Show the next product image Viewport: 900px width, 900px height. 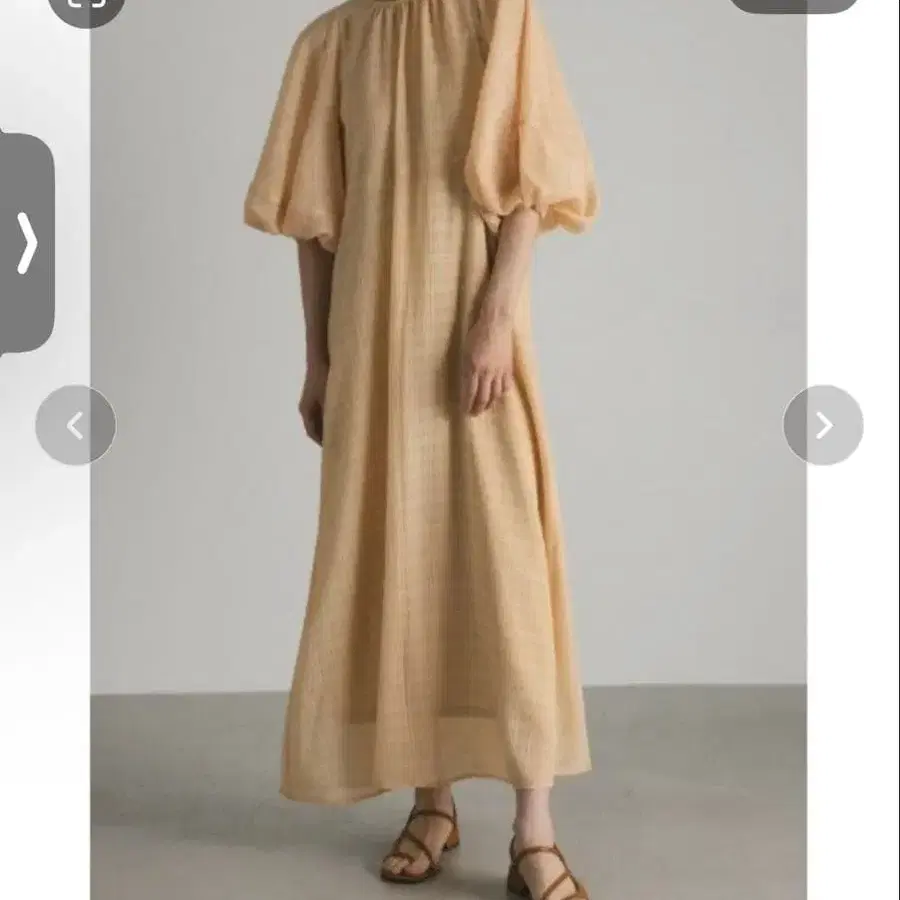click(822, 426)
